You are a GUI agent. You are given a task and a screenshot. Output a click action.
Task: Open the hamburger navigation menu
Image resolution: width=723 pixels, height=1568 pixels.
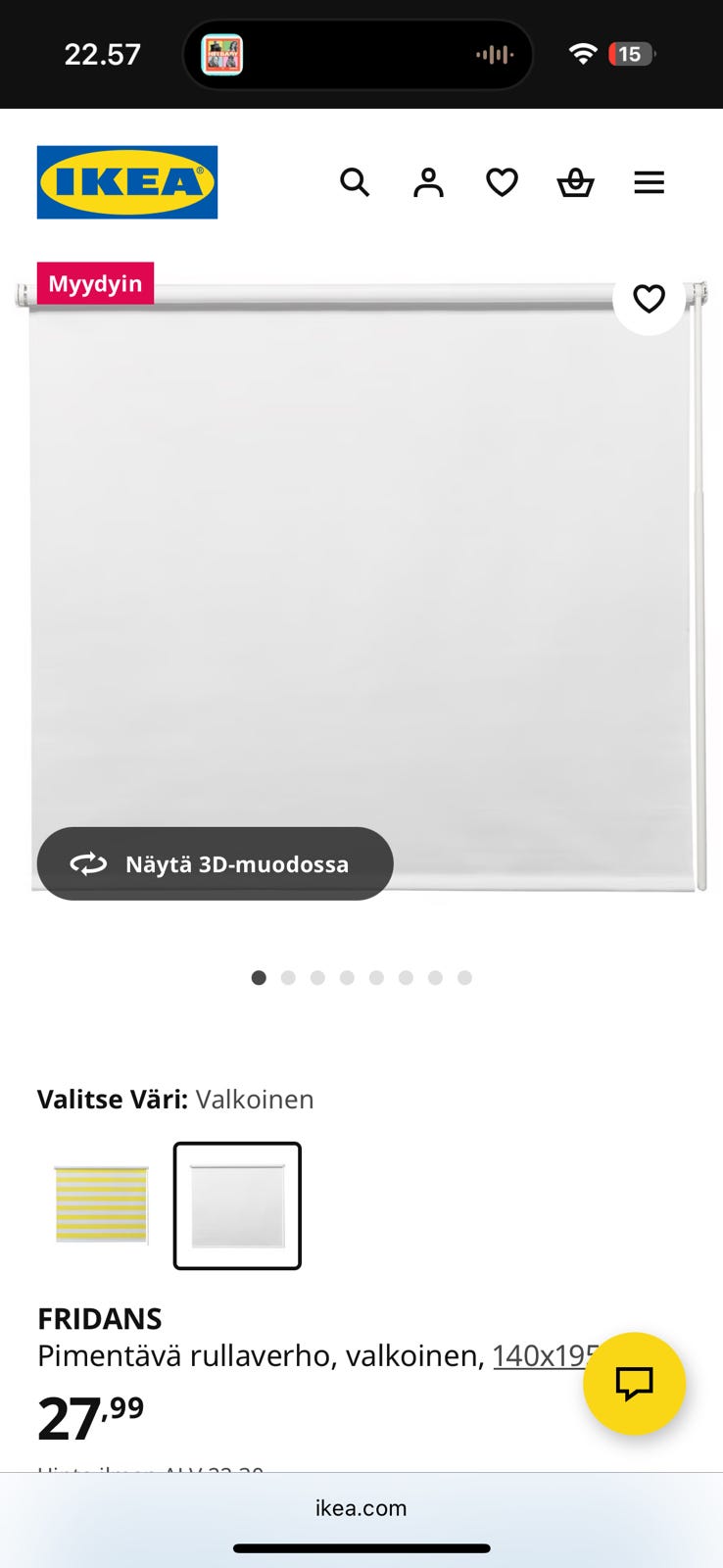[x=650, y=182]
